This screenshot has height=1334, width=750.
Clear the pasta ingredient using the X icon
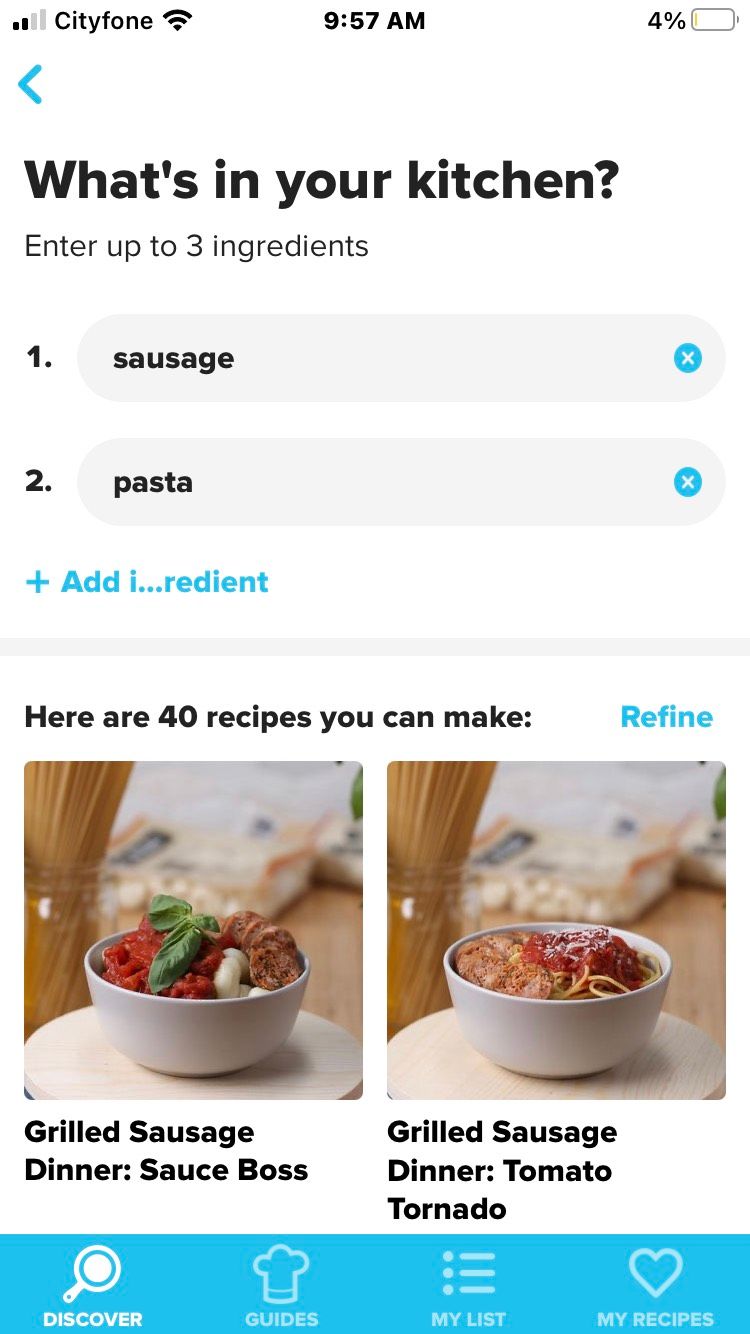point(687,482)
